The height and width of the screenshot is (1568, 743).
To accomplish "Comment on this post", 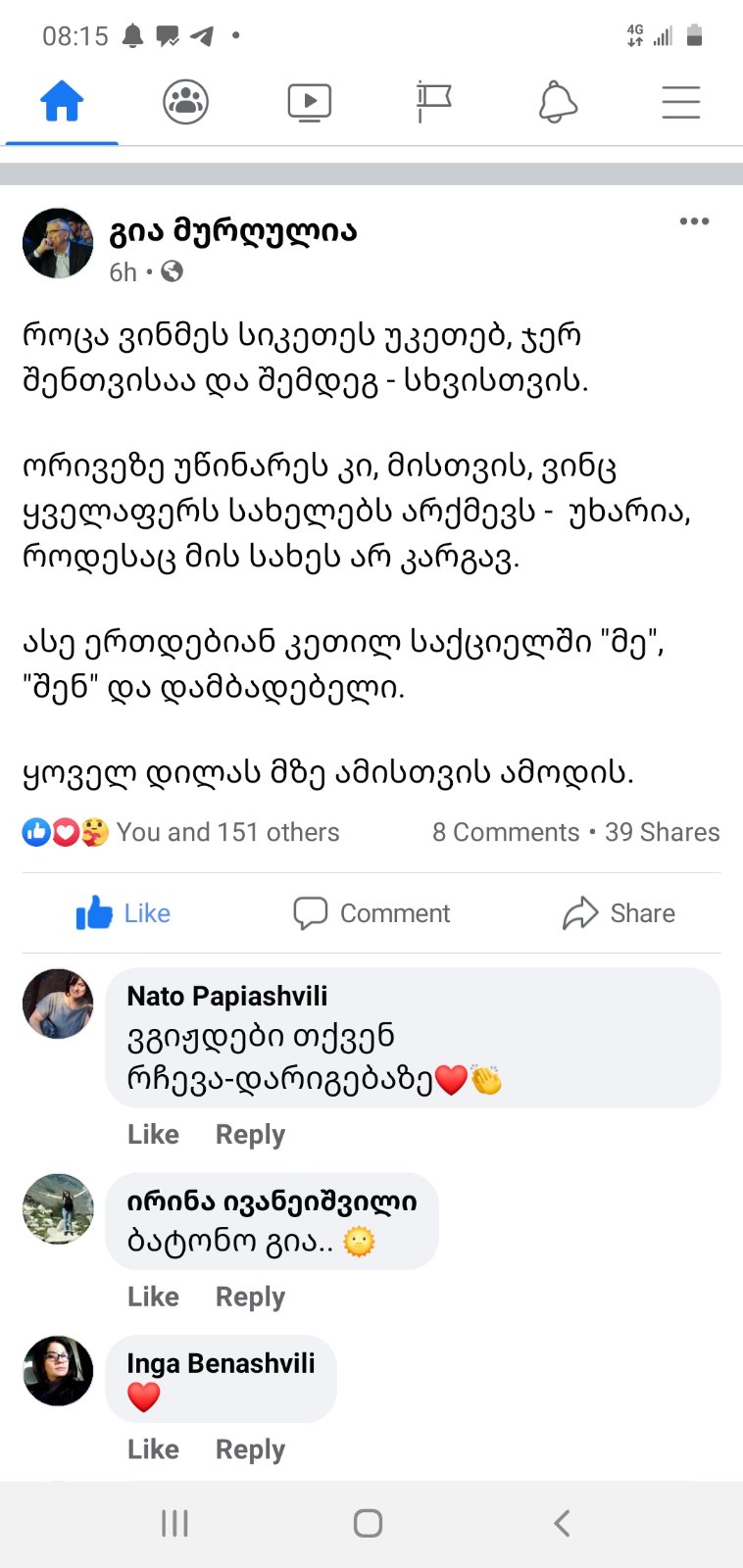I will pyautogui.click(x=372, y=913).
